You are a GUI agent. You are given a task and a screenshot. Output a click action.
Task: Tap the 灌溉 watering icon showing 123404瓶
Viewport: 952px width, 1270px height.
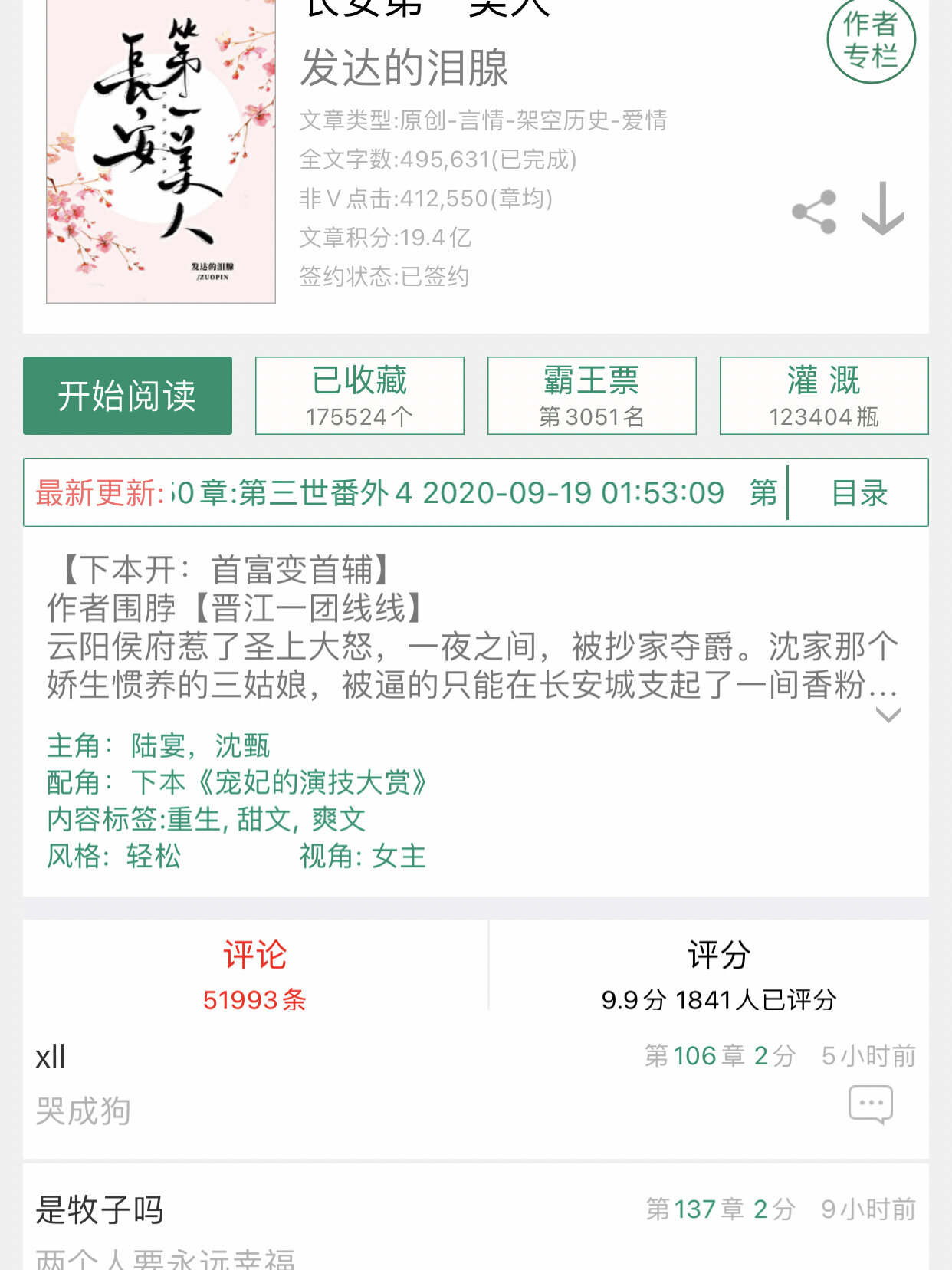[x=824, y=395]
